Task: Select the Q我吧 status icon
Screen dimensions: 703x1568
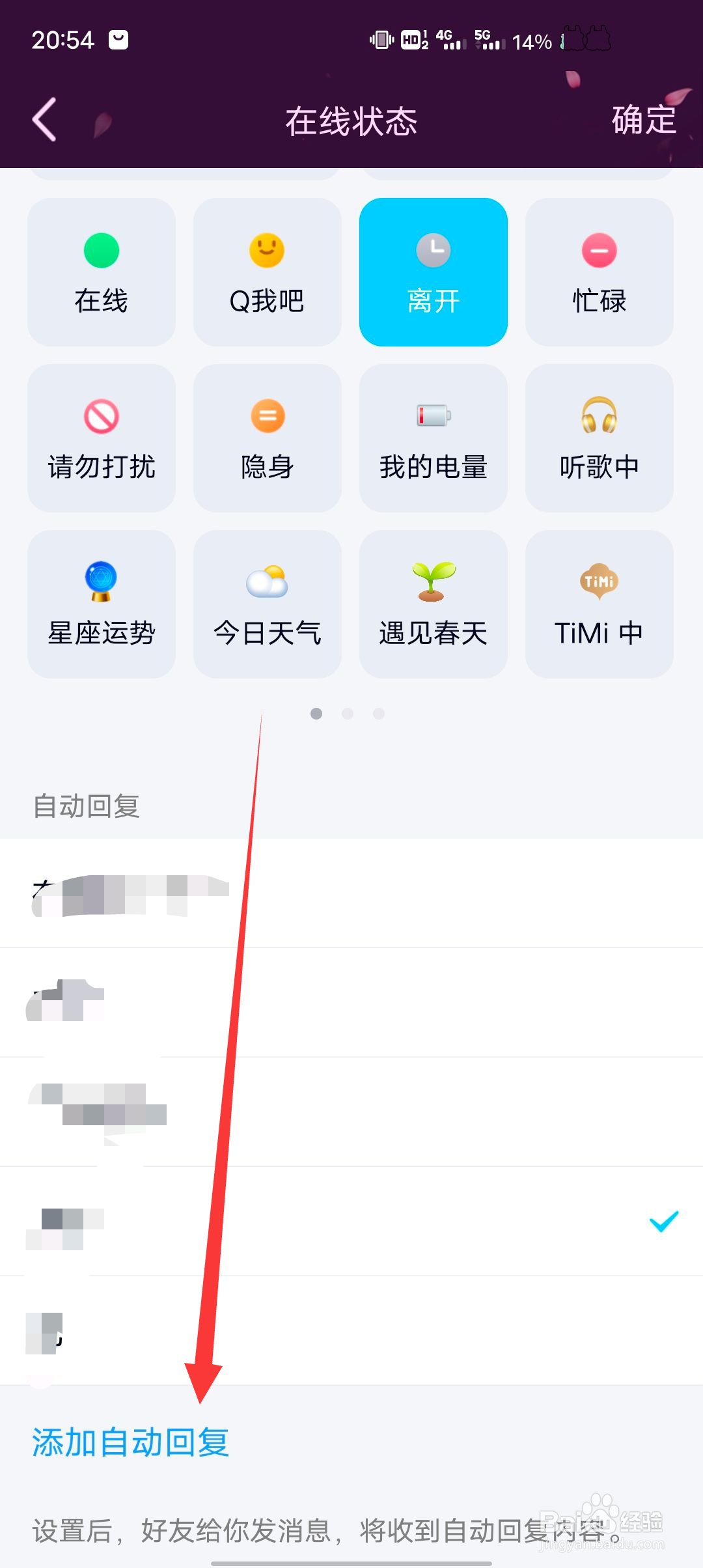Action: (267, 272)
